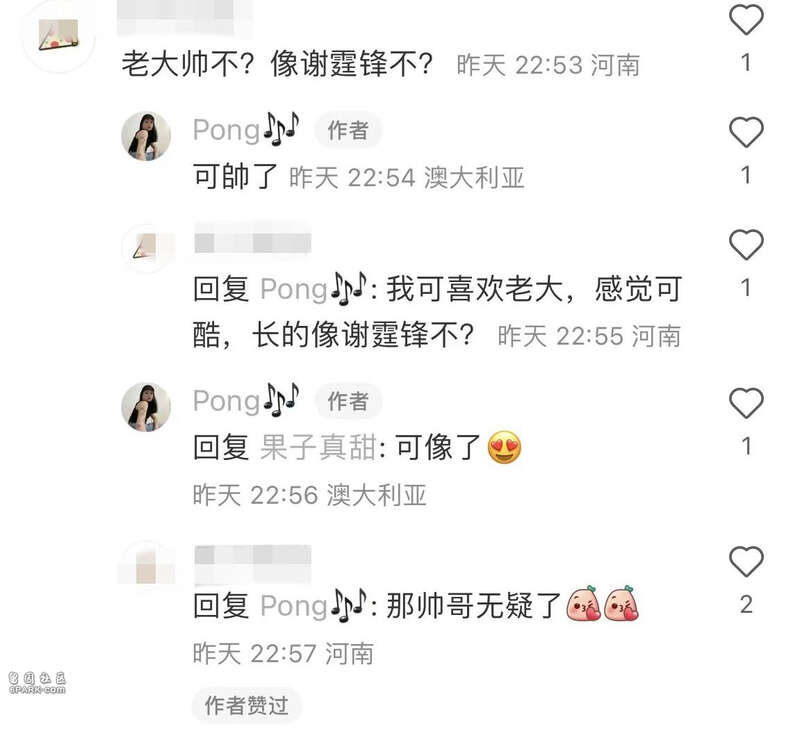The height and width of the screenshot is (740, 800).
Task: Open the avatar of the top commenter
Action: click(58, 35)
